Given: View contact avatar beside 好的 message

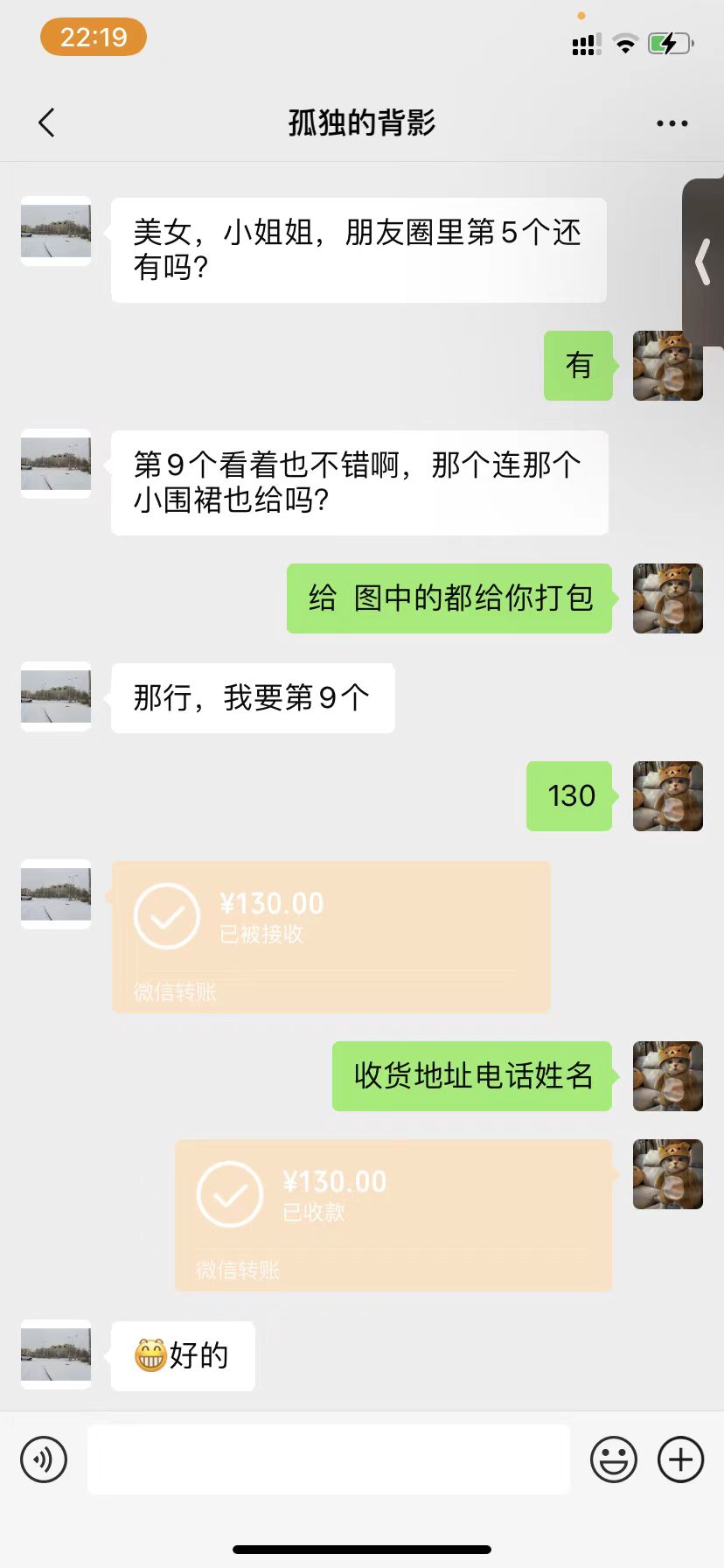Looking at the screenshot, I should pos(56,1354).
